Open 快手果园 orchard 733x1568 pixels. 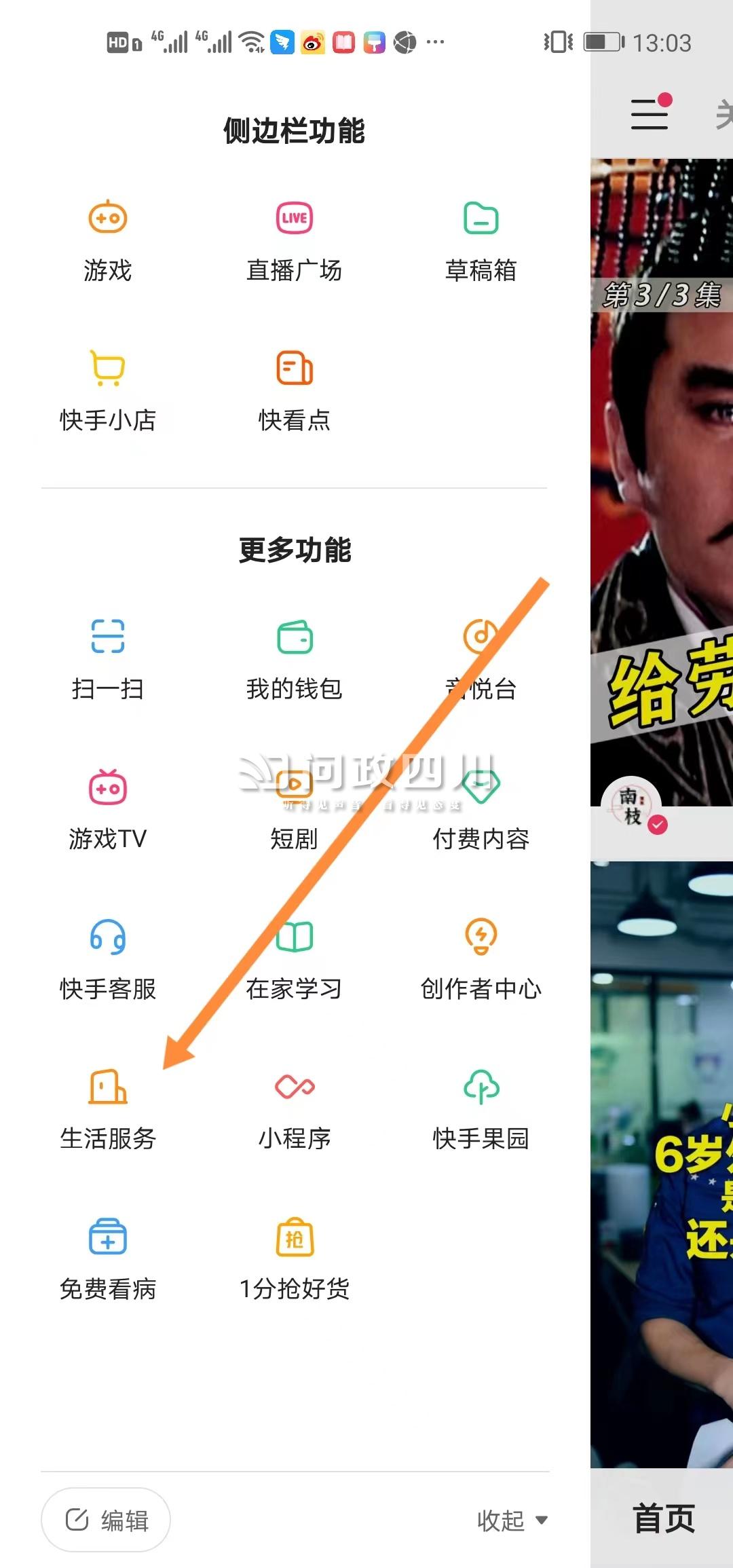481,1110
